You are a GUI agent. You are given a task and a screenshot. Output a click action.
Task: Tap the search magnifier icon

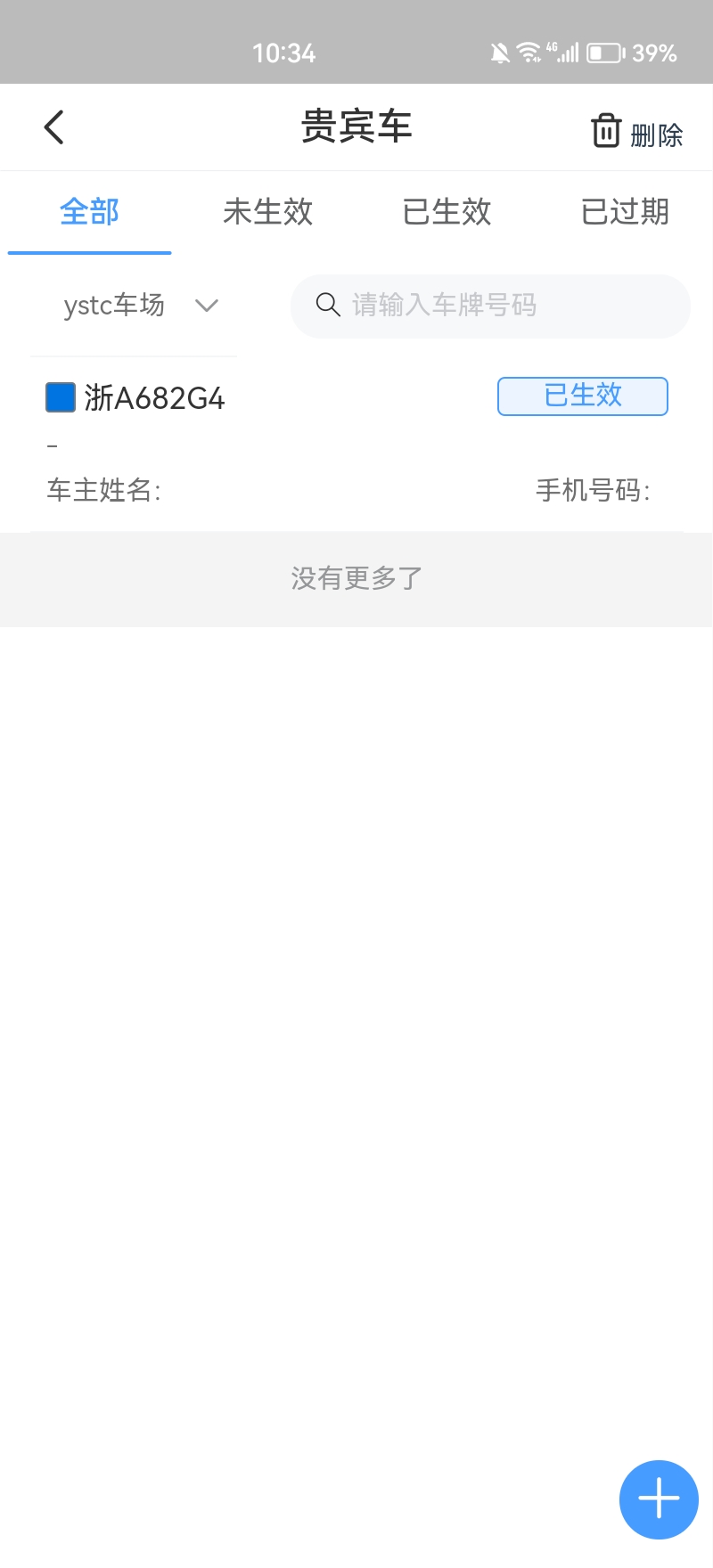tap(327, 306)
